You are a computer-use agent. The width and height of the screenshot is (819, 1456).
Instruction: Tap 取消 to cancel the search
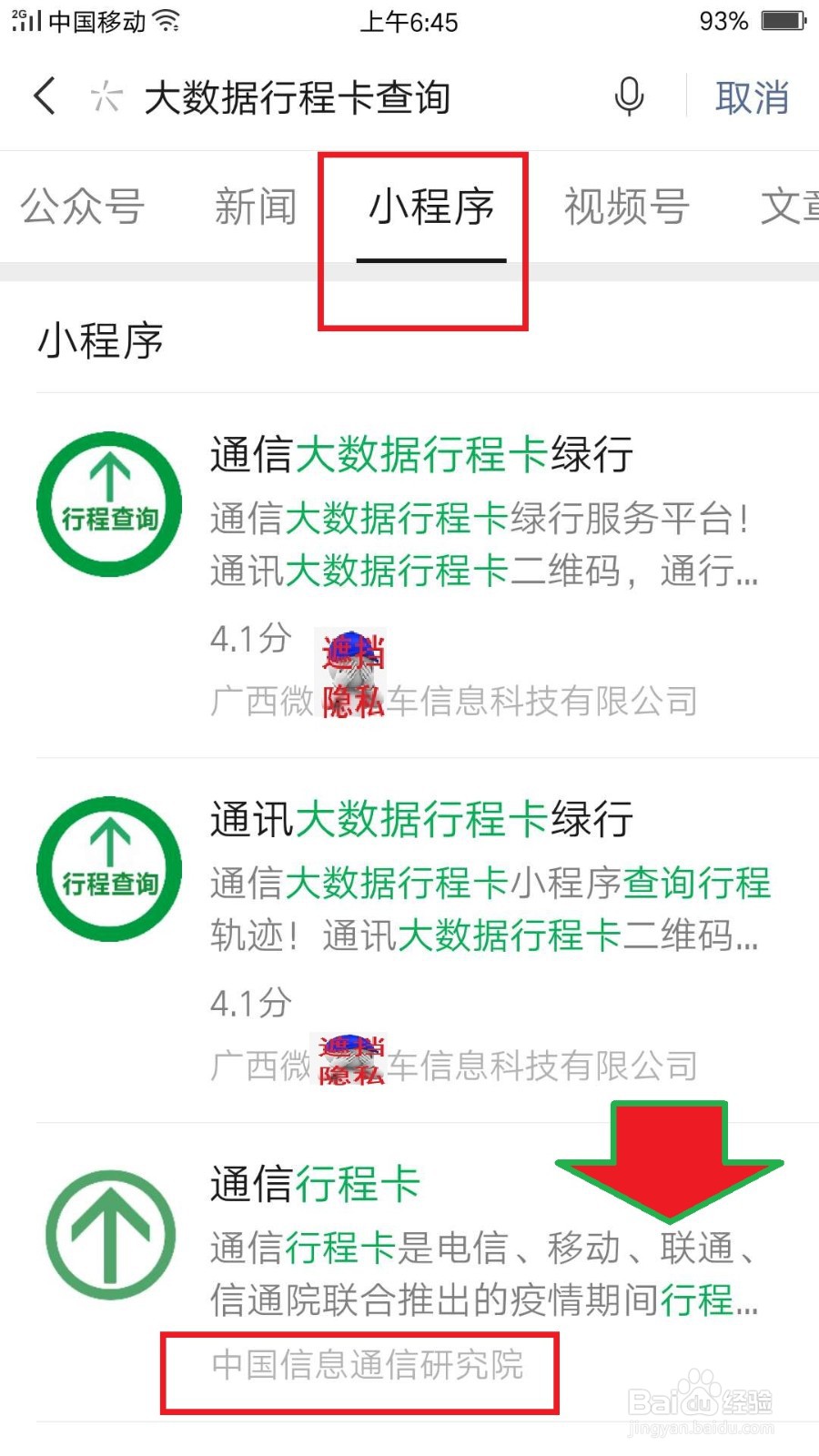(x=753, y=97)
